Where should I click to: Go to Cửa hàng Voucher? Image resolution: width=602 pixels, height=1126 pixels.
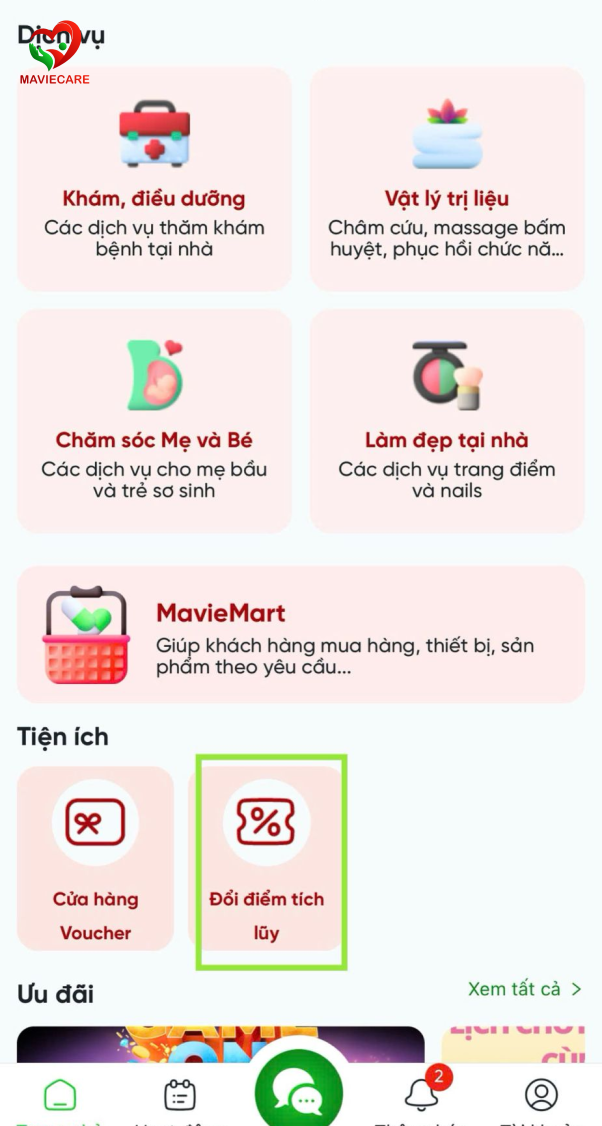tap(96, 858)
